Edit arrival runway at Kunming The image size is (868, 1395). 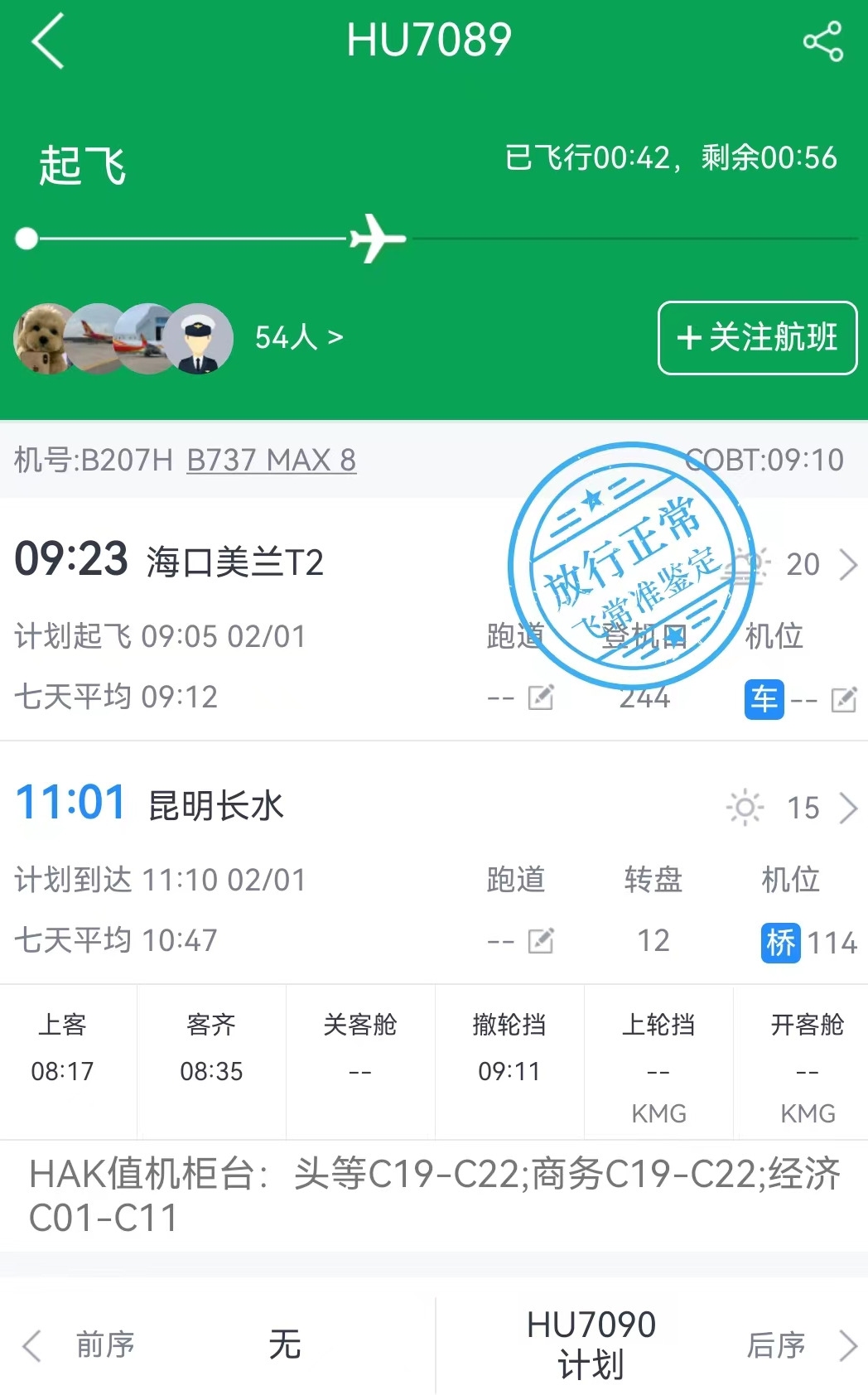tap(541, 941)
